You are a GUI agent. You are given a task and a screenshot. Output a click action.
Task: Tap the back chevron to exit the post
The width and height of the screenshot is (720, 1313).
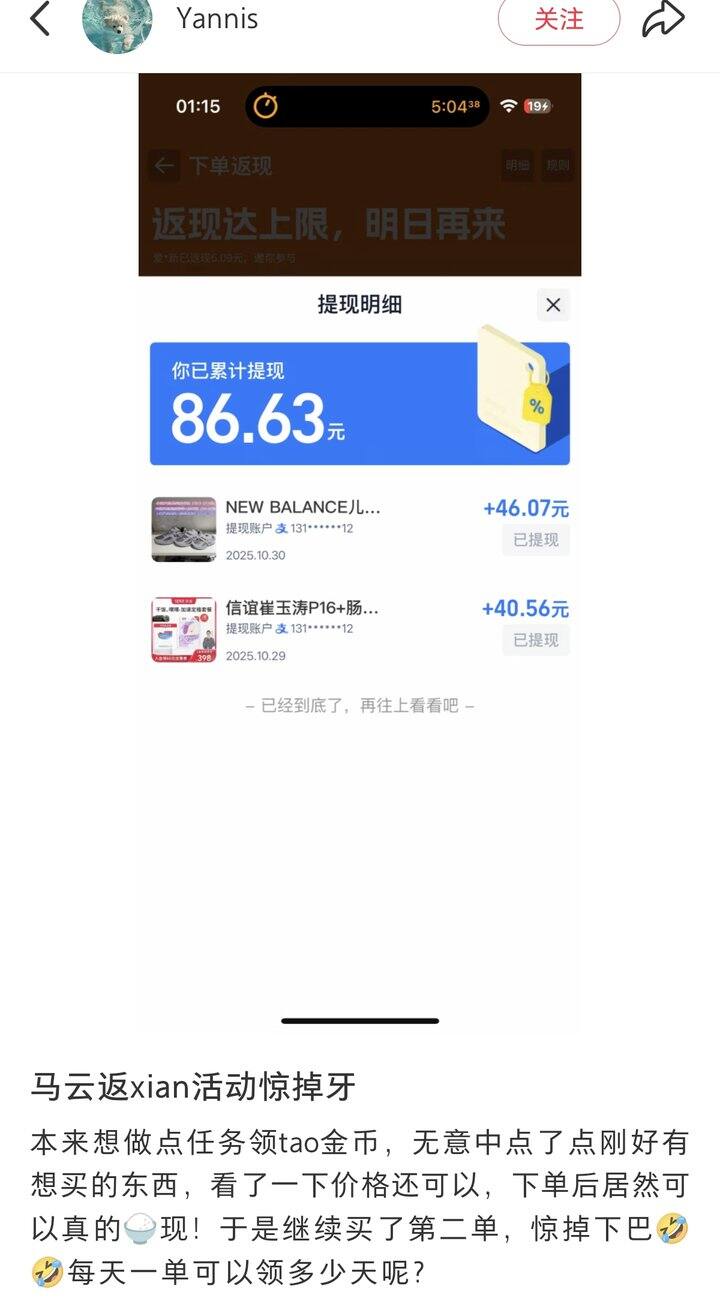(39, 18)
